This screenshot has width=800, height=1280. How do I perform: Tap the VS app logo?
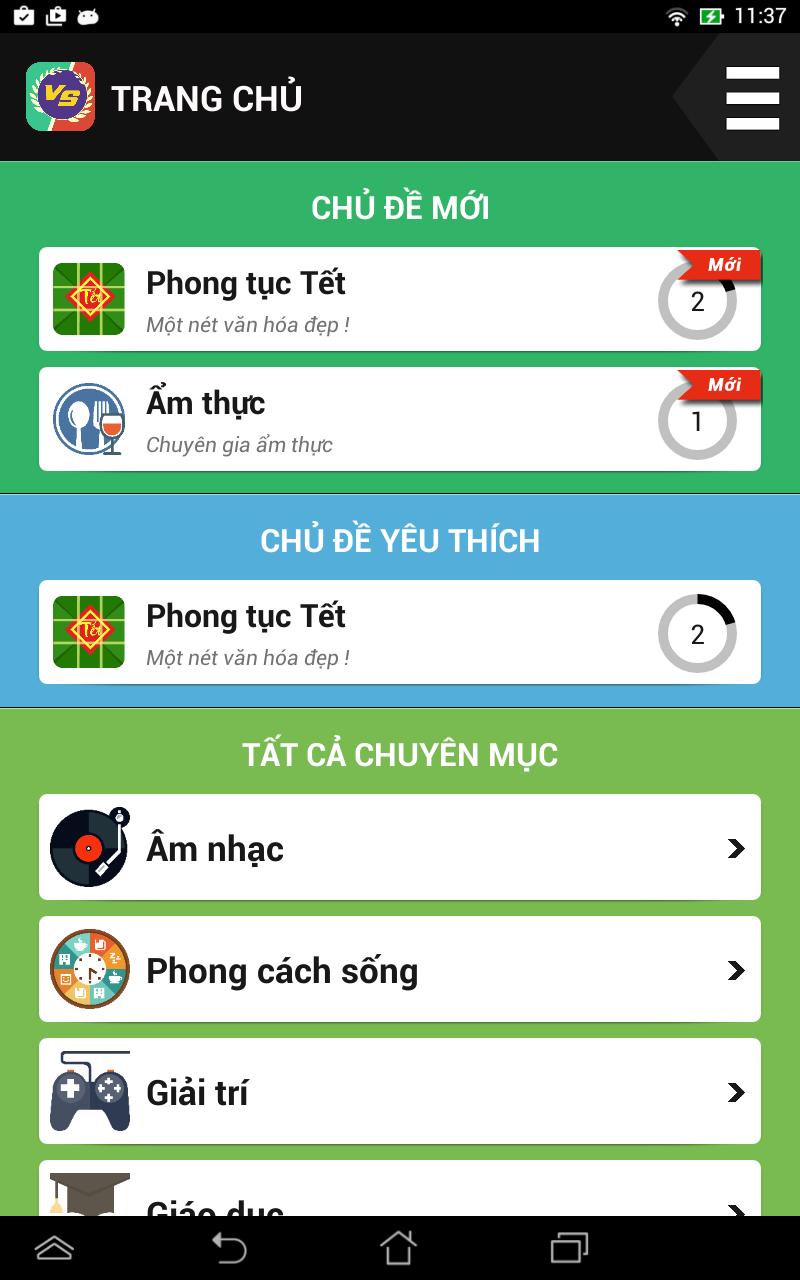(x=61, y=97)
